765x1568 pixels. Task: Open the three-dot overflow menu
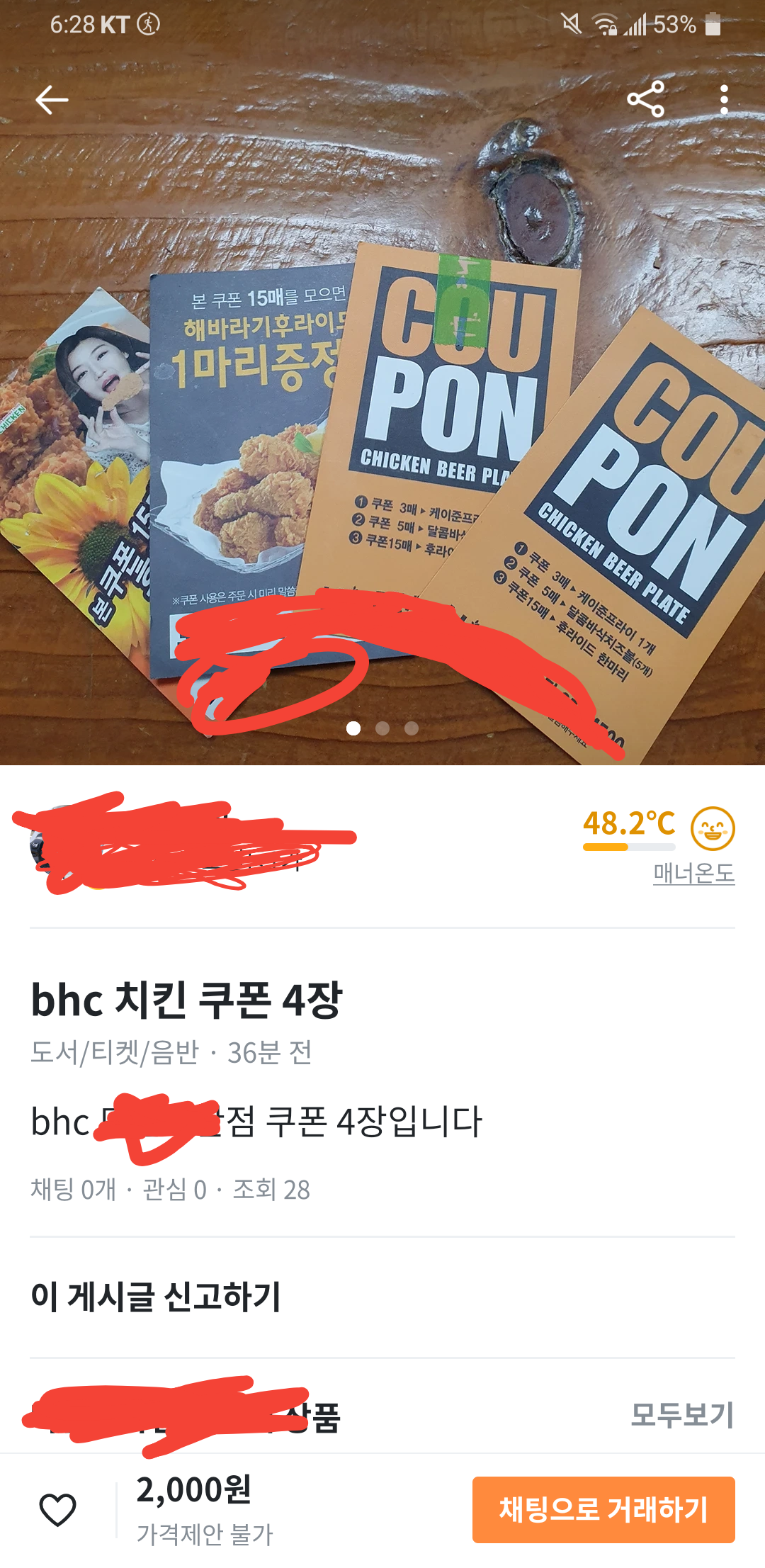point(723,100)
